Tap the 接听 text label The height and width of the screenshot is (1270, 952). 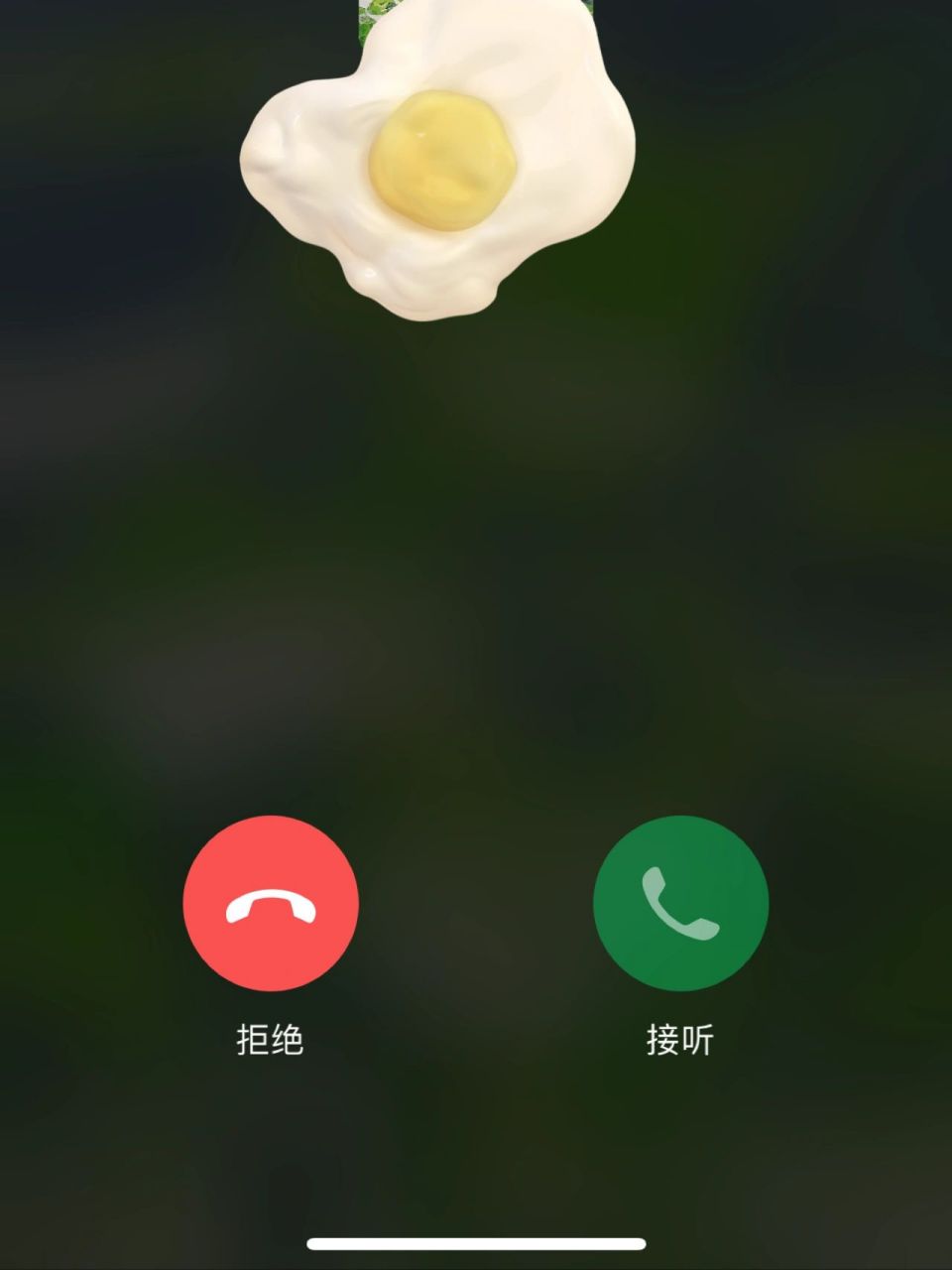pyautogui.click(x=678, y=1038)
